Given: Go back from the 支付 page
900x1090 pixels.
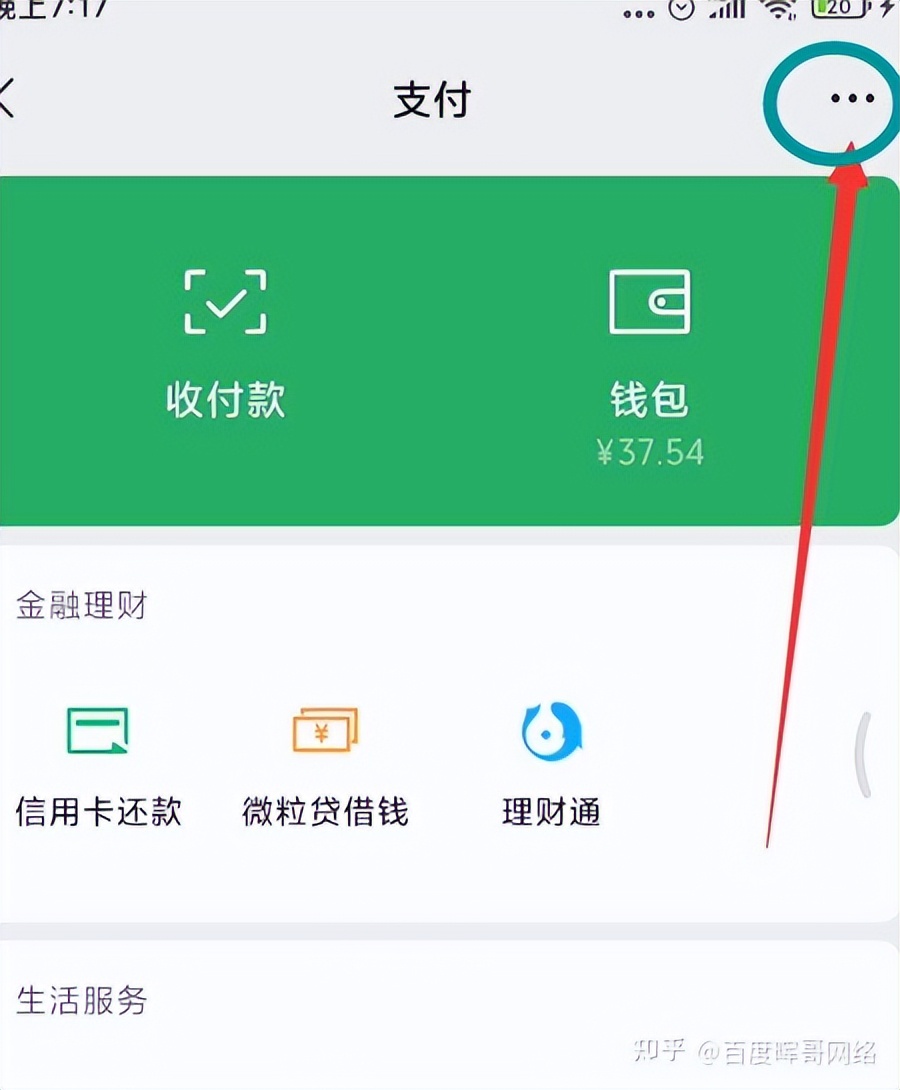Looking at the screenshot, I should pos(8,100).
